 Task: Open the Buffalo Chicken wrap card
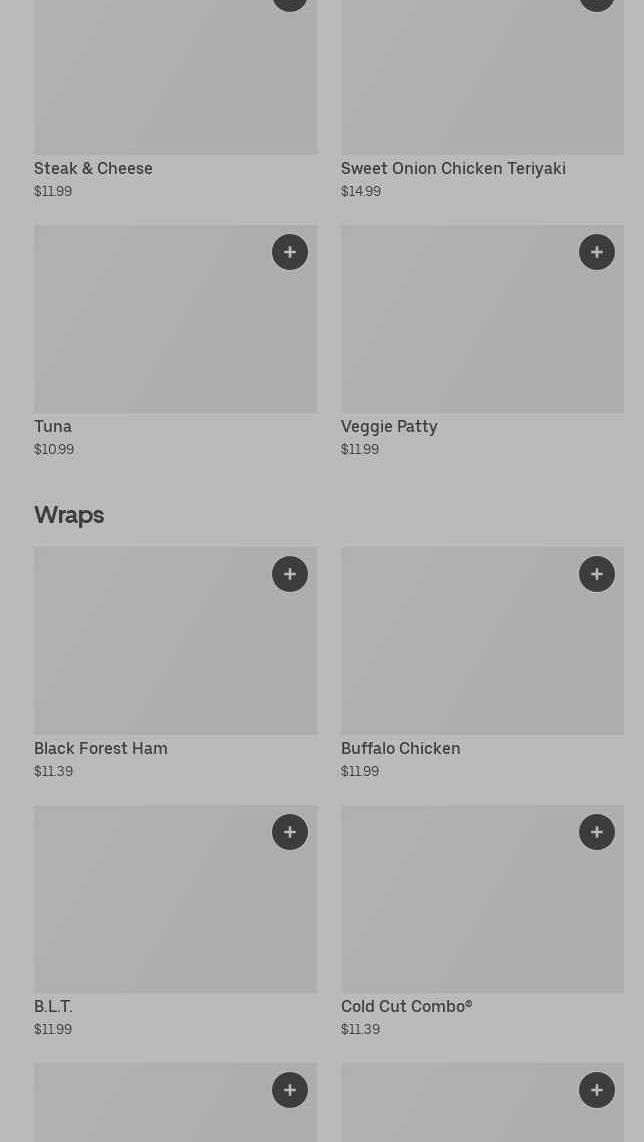(x=482, y=663)
